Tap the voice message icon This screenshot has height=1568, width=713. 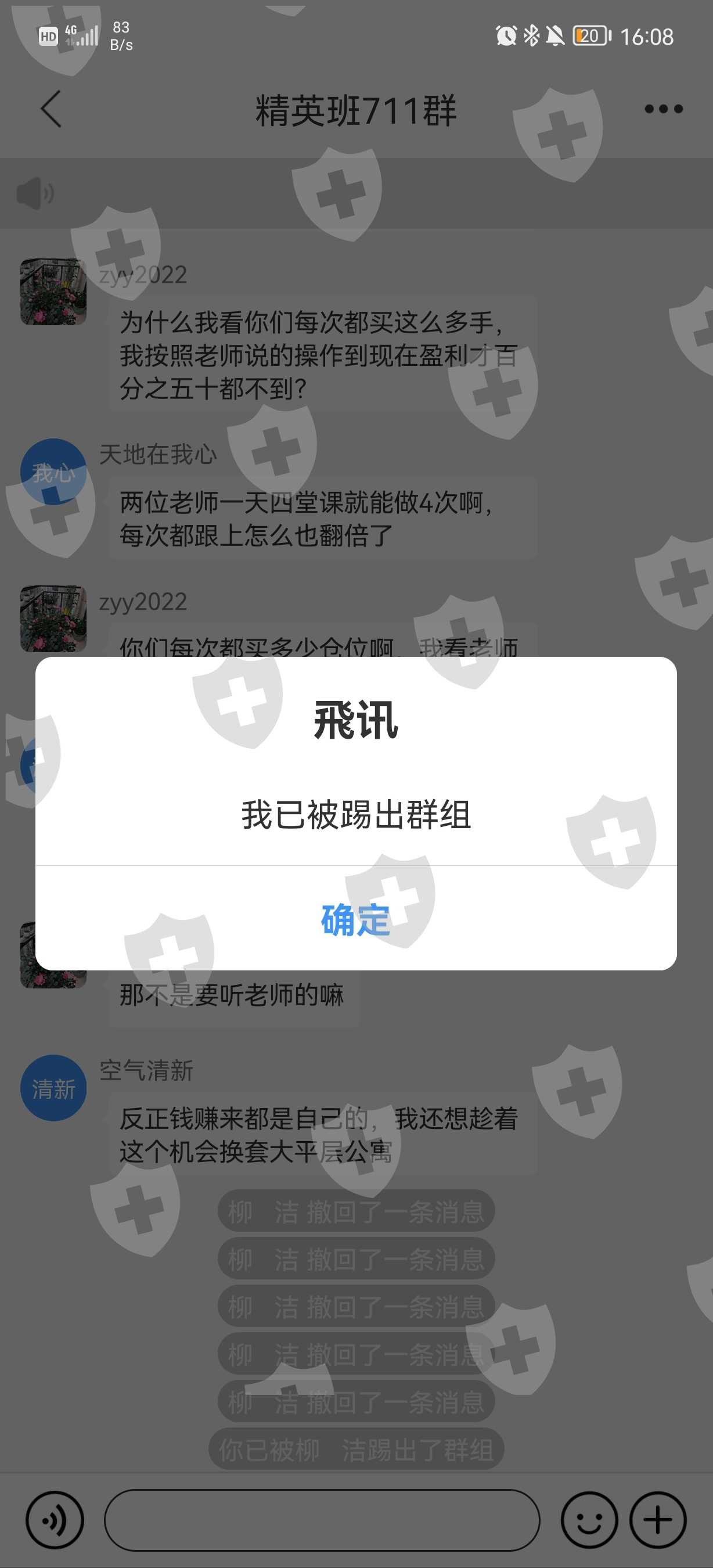pyautogui.click(x=55, y=1520)
